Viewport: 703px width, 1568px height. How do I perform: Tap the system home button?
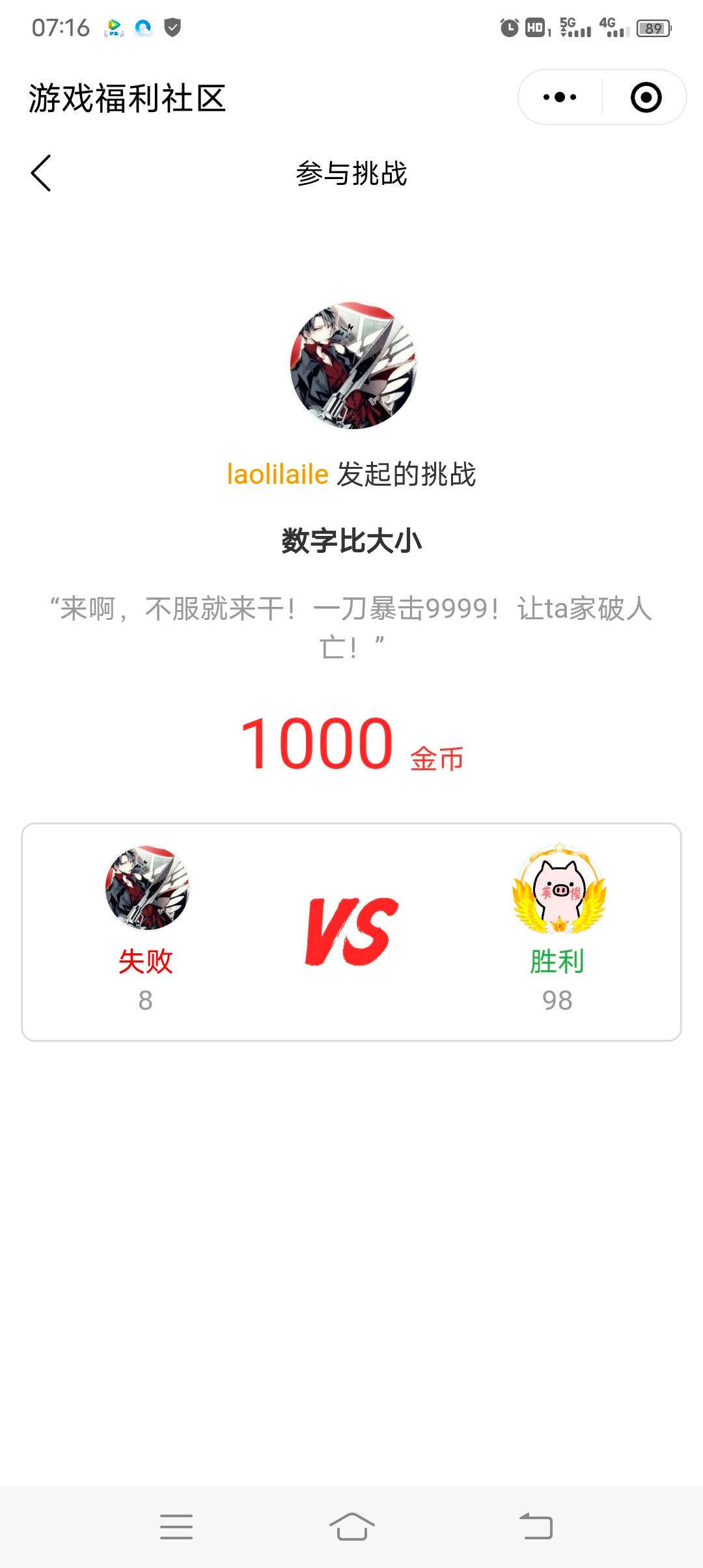click(x=351, y=1526)
